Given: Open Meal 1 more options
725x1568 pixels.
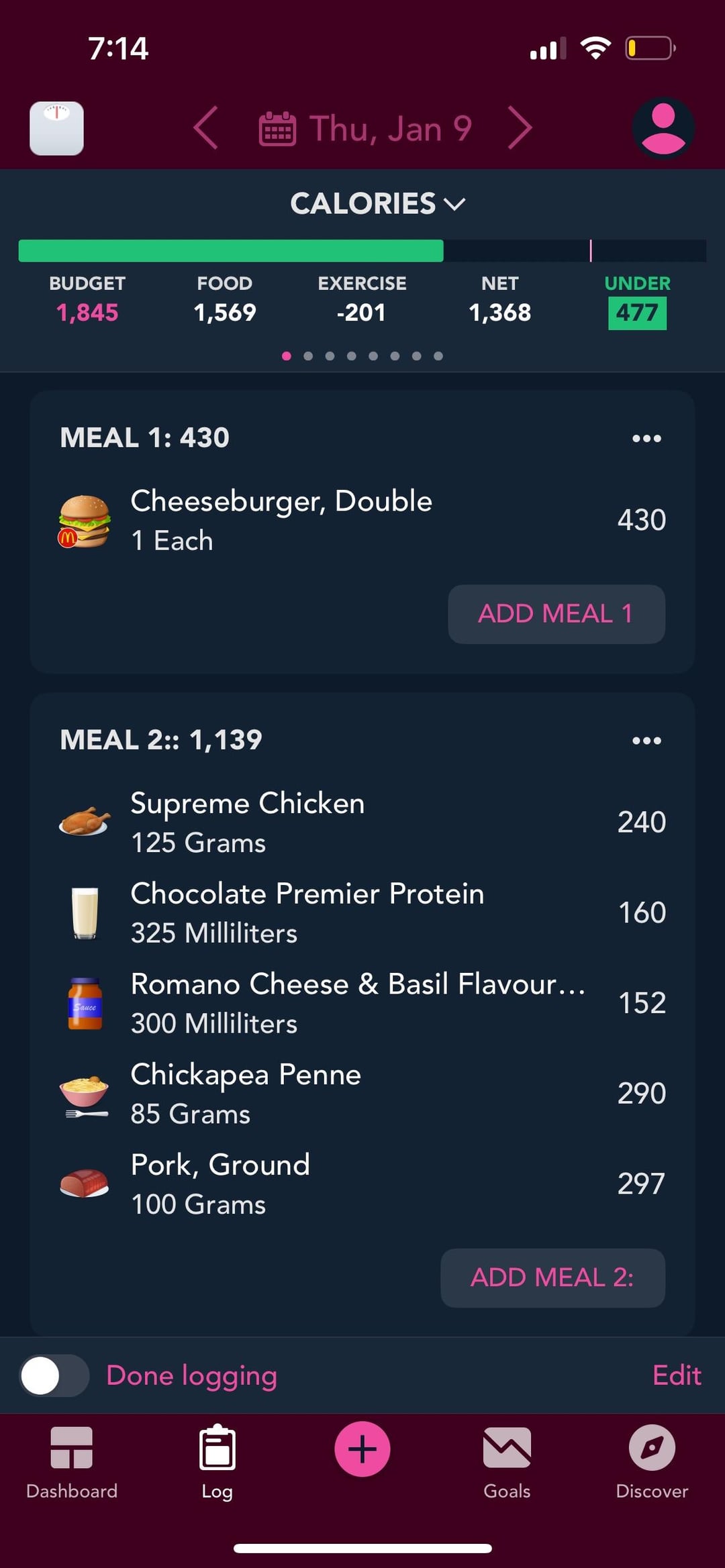Looking at the screenshot, I should (x=646, y=438).
